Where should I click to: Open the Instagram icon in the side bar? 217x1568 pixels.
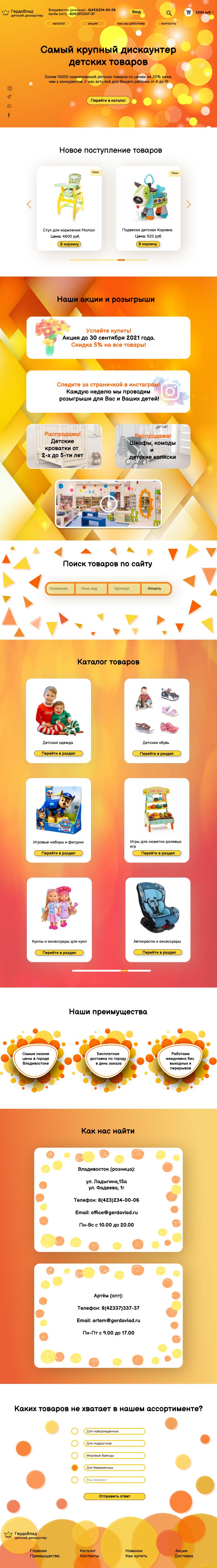(9, 89)
